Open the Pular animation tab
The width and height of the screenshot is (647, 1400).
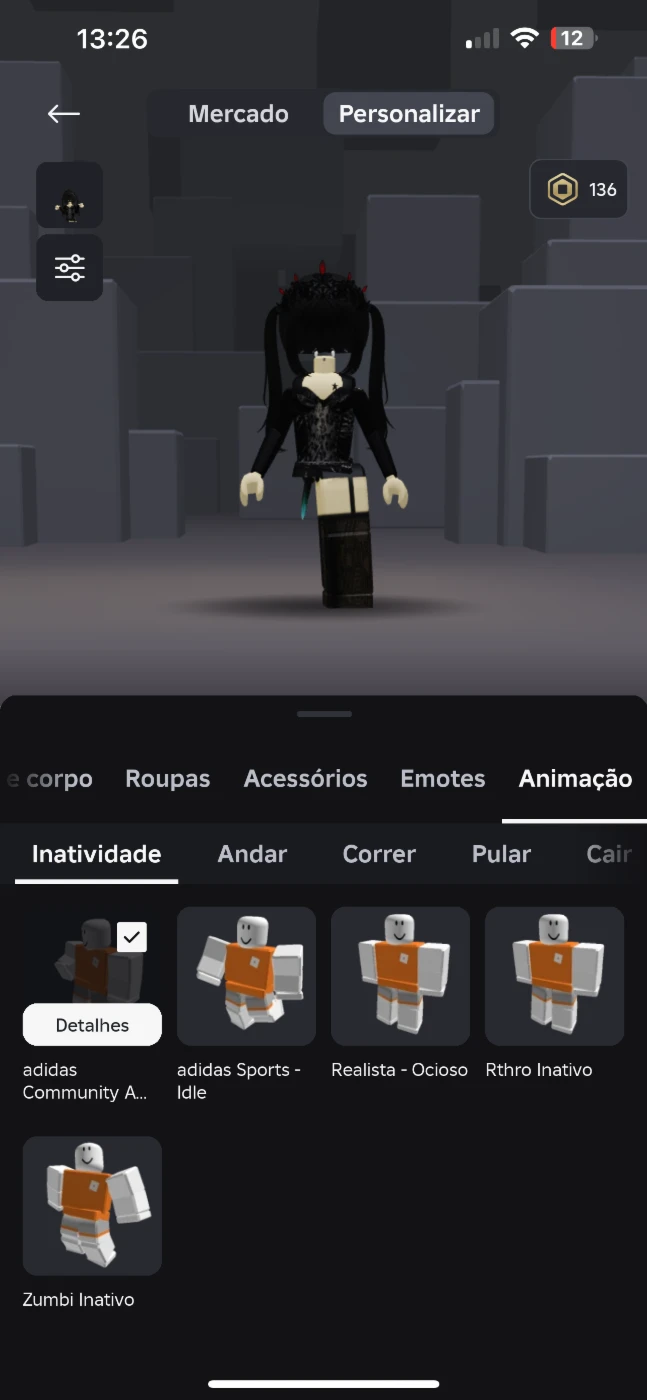coord(501,854)
